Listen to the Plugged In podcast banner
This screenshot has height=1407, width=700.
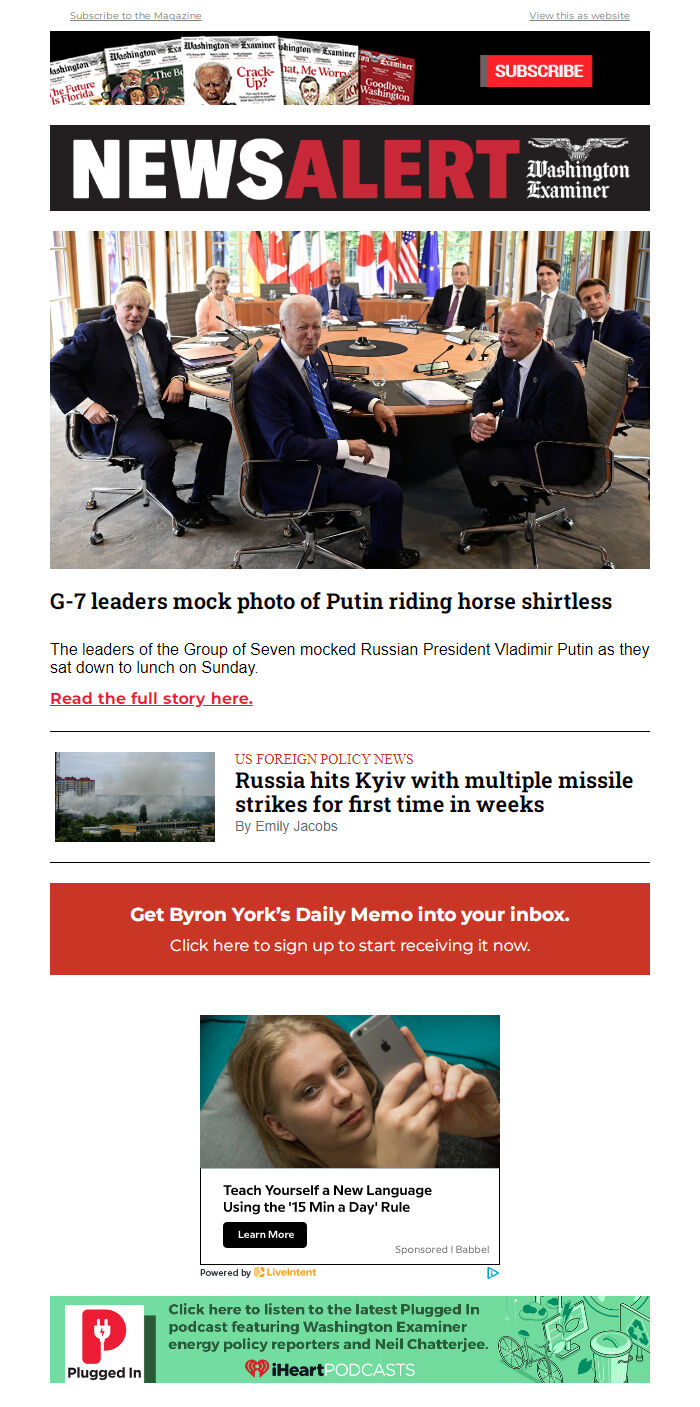point(350,1340)
